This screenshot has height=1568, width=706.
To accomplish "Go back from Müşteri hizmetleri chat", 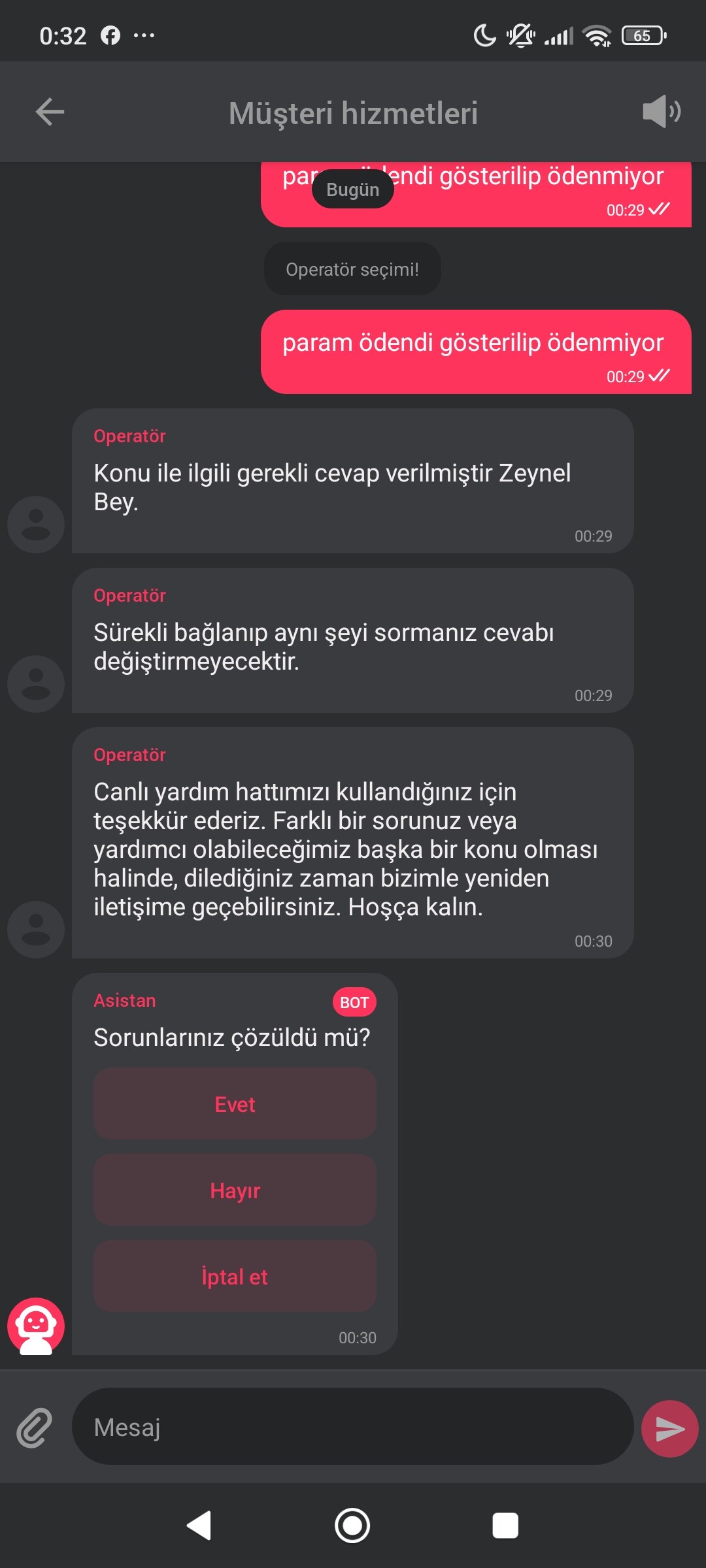I will (50, 112).
